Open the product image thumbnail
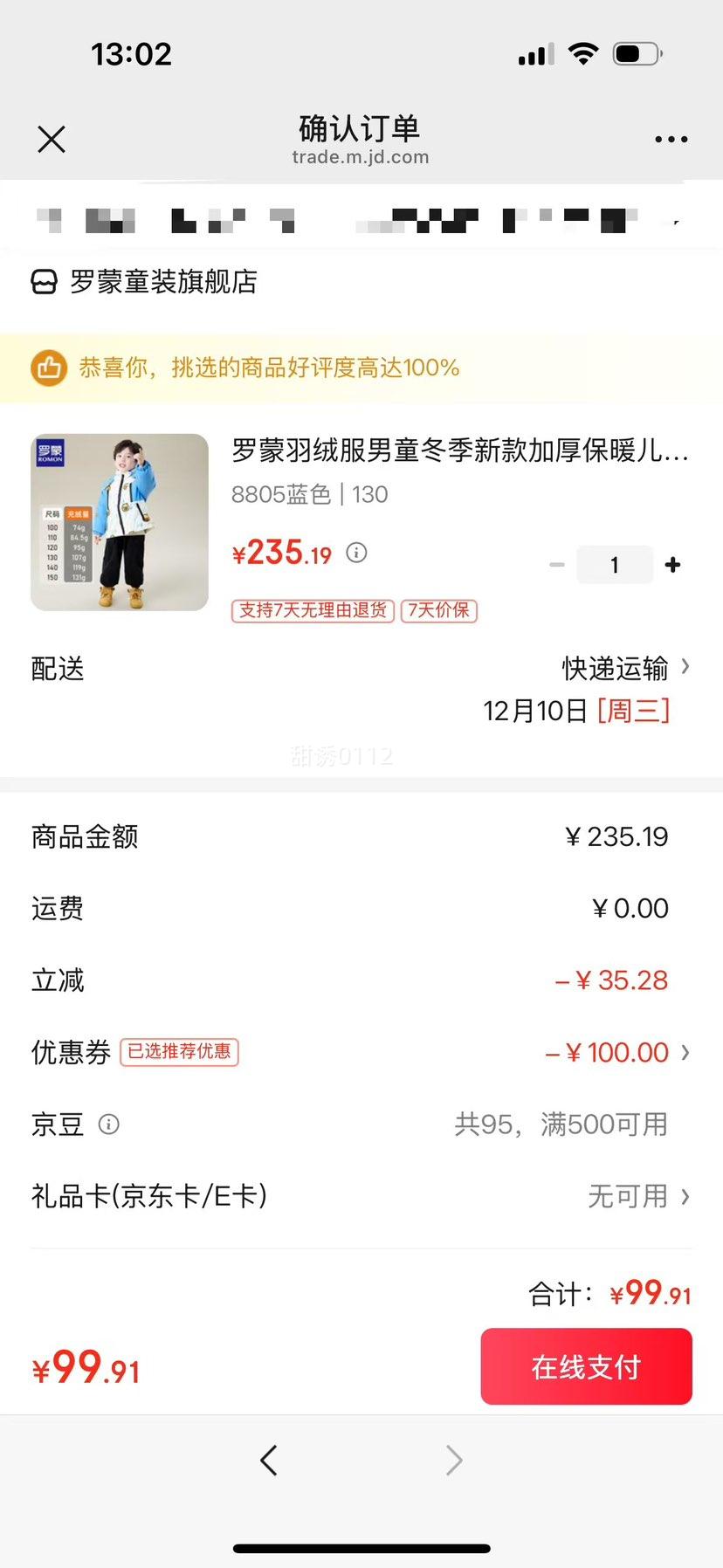 pyautogui.click(x=120, y=522)
